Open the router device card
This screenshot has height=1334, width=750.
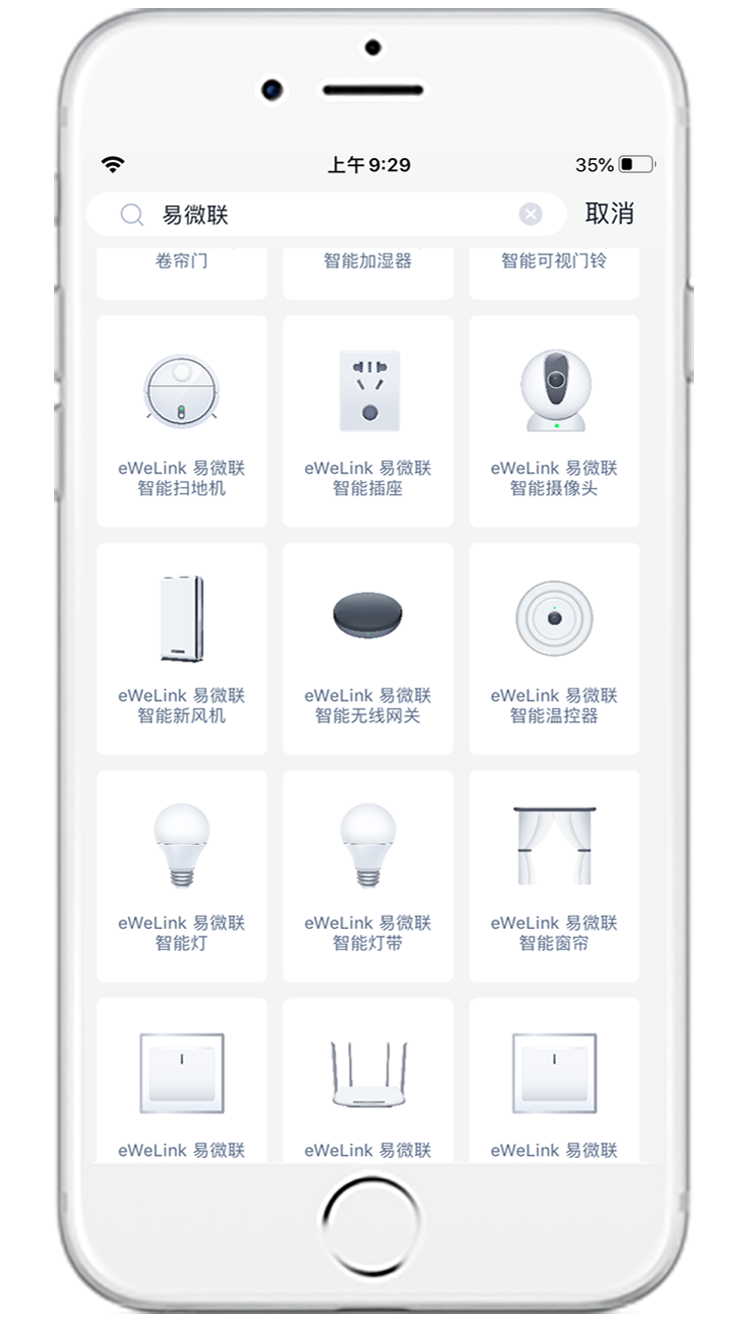pos(368,1080)
